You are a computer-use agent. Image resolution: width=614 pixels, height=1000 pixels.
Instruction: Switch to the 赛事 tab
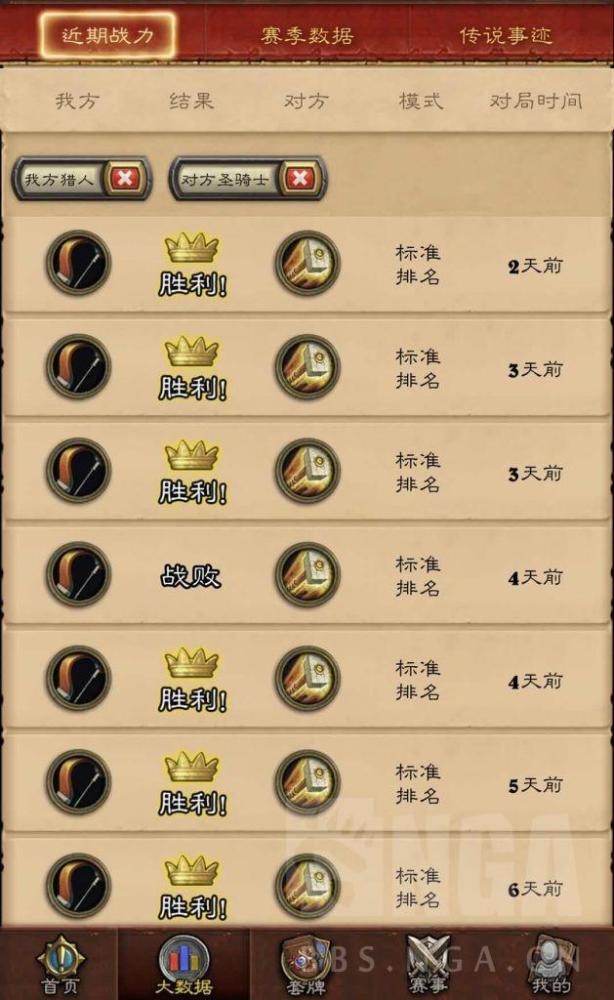[x=428, y=966]
